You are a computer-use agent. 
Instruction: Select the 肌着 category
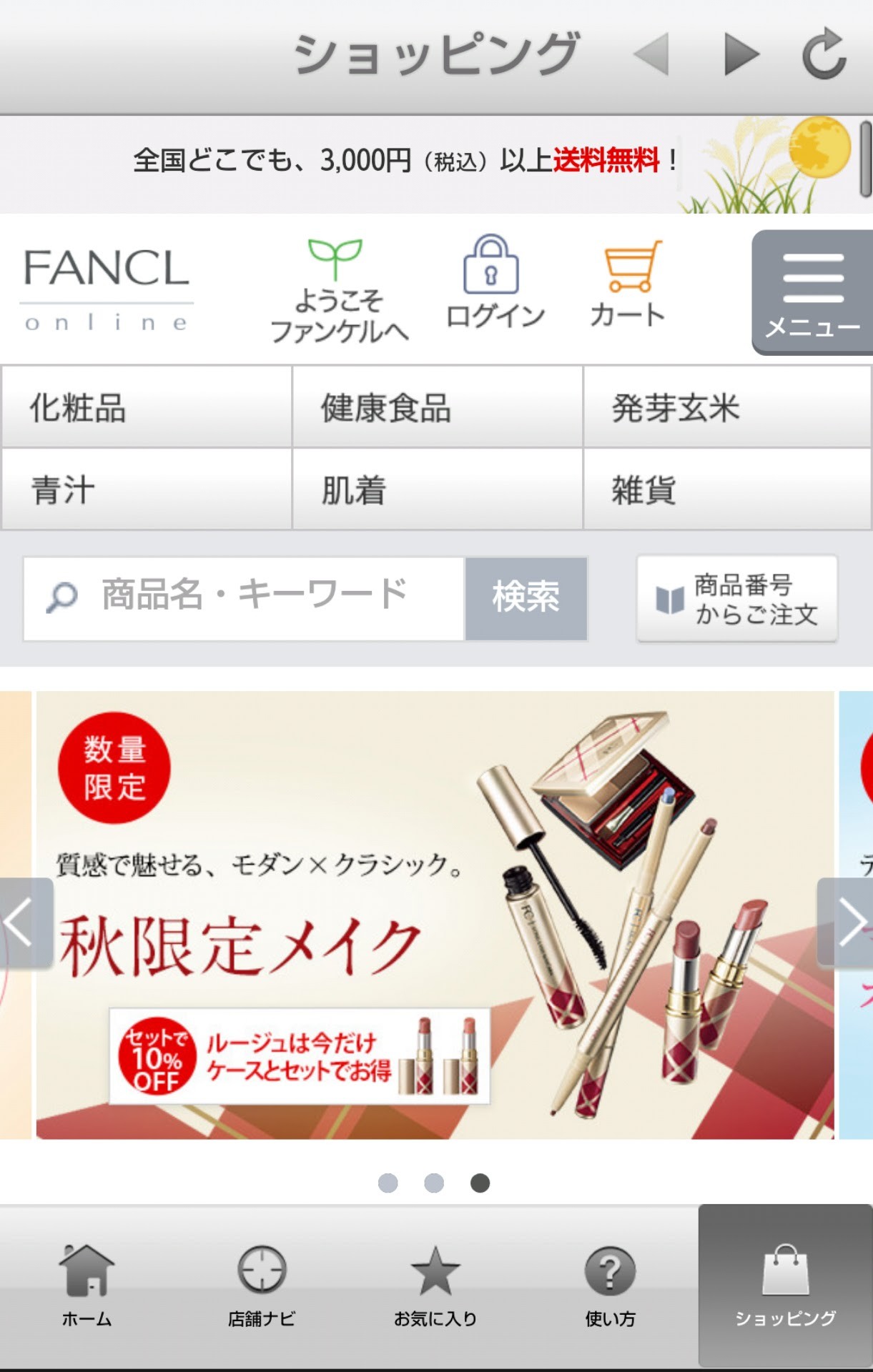[437, 489]
